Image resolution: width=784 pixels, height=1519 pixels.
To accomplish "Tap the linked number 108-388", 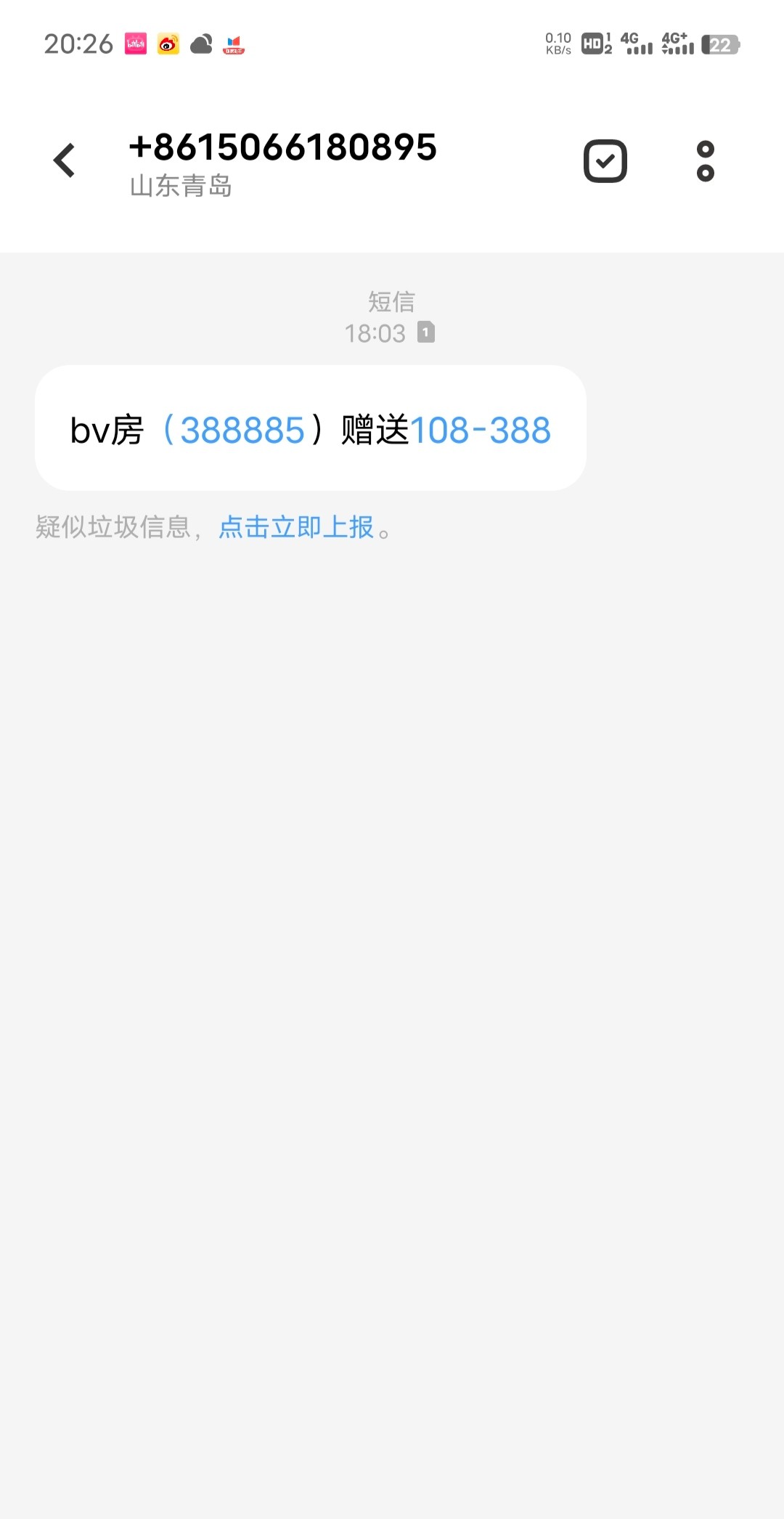I will coord(481,430).
